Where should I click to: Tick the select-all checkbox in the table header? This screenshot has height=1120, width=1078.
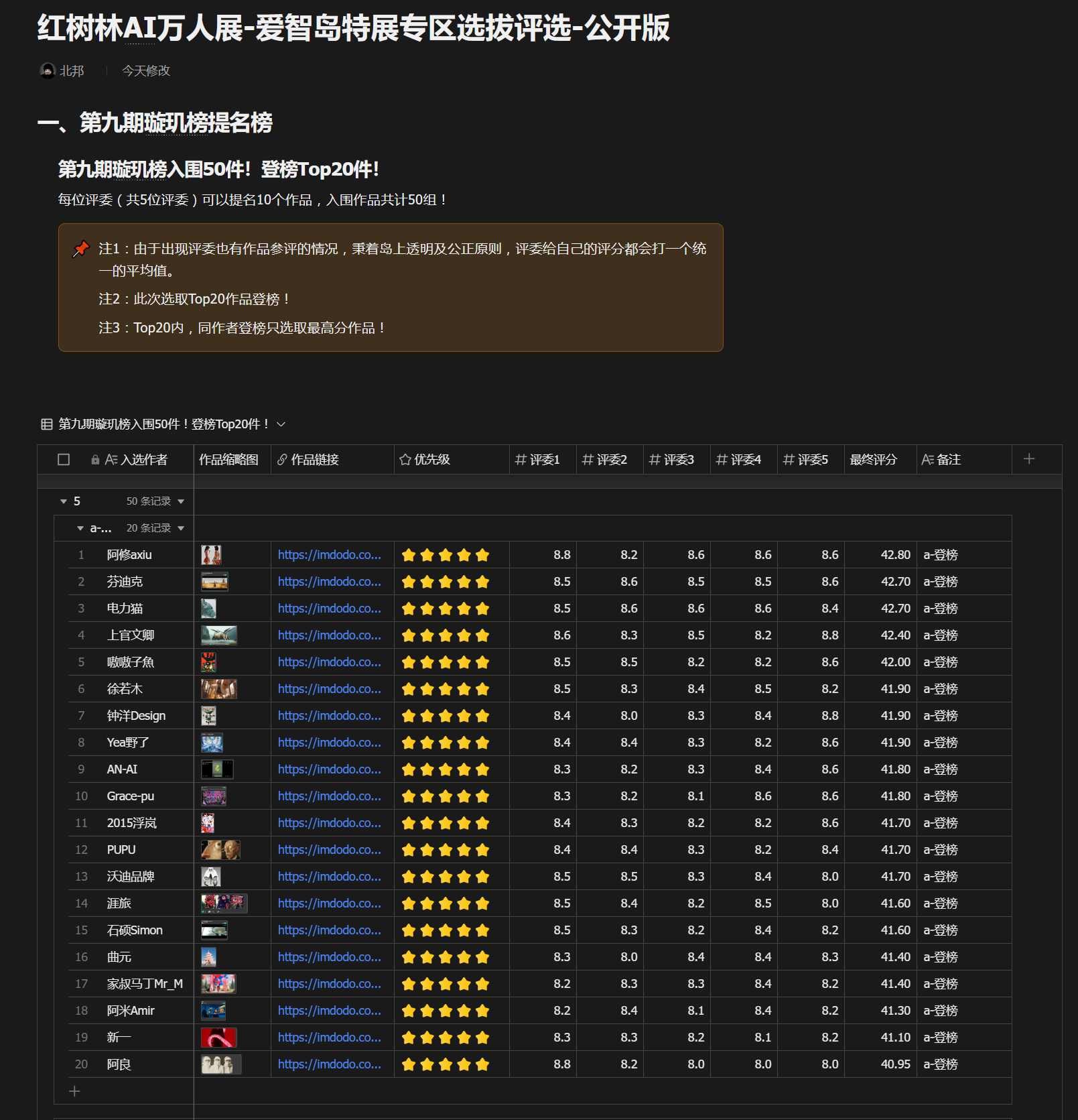pyautogui.click(x=64, y=460)
